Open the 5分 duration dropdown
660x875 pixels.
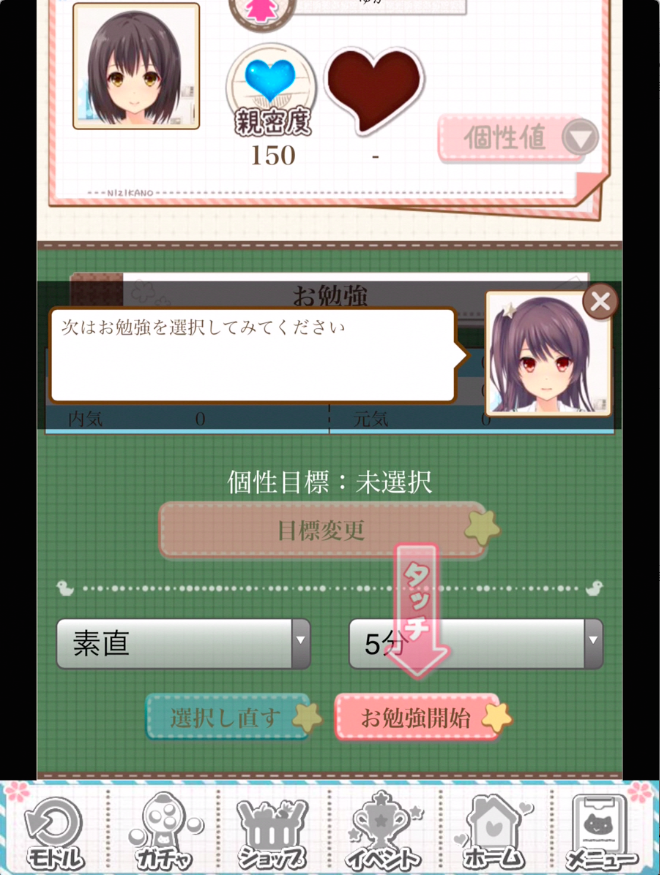(x=475, y=644)
